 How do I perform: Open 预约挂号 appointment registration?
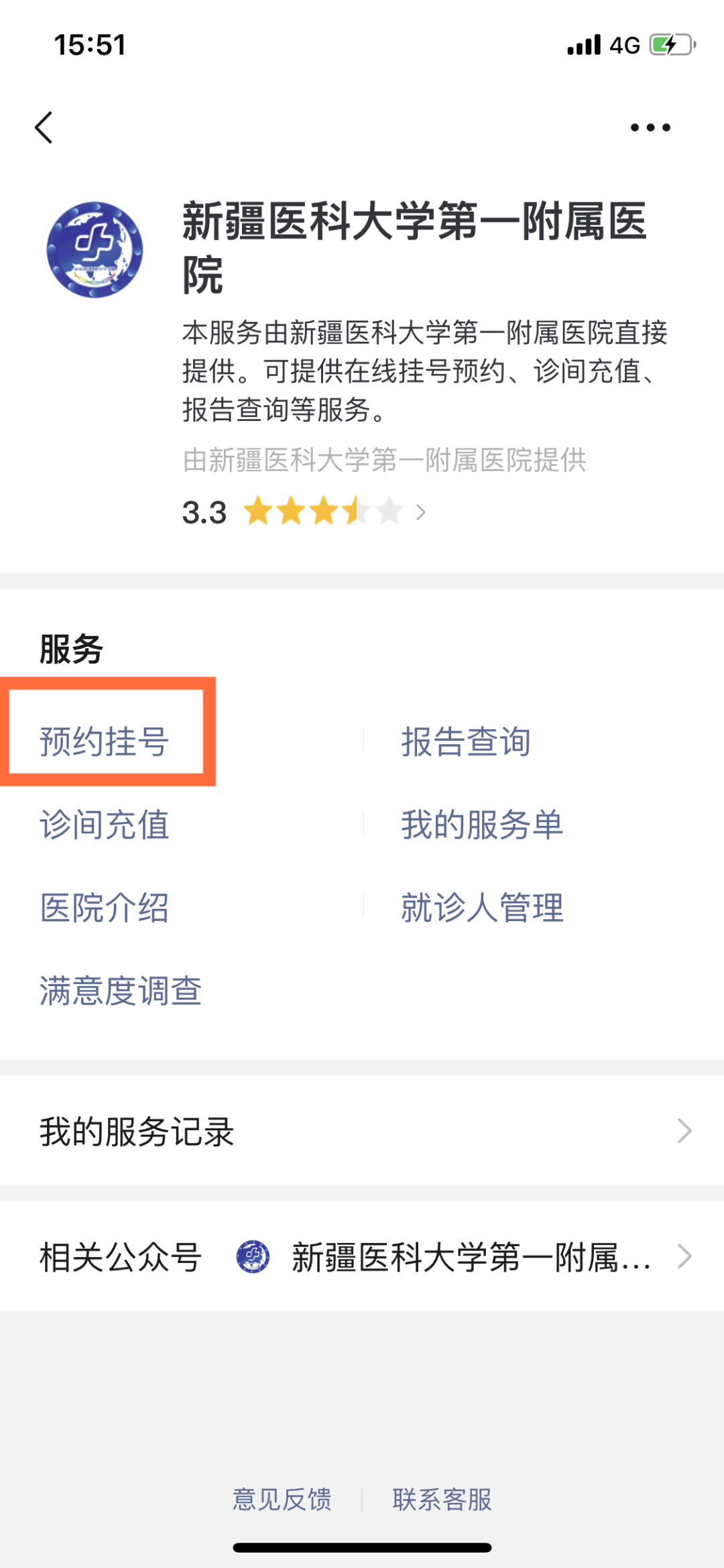(105, 741)
